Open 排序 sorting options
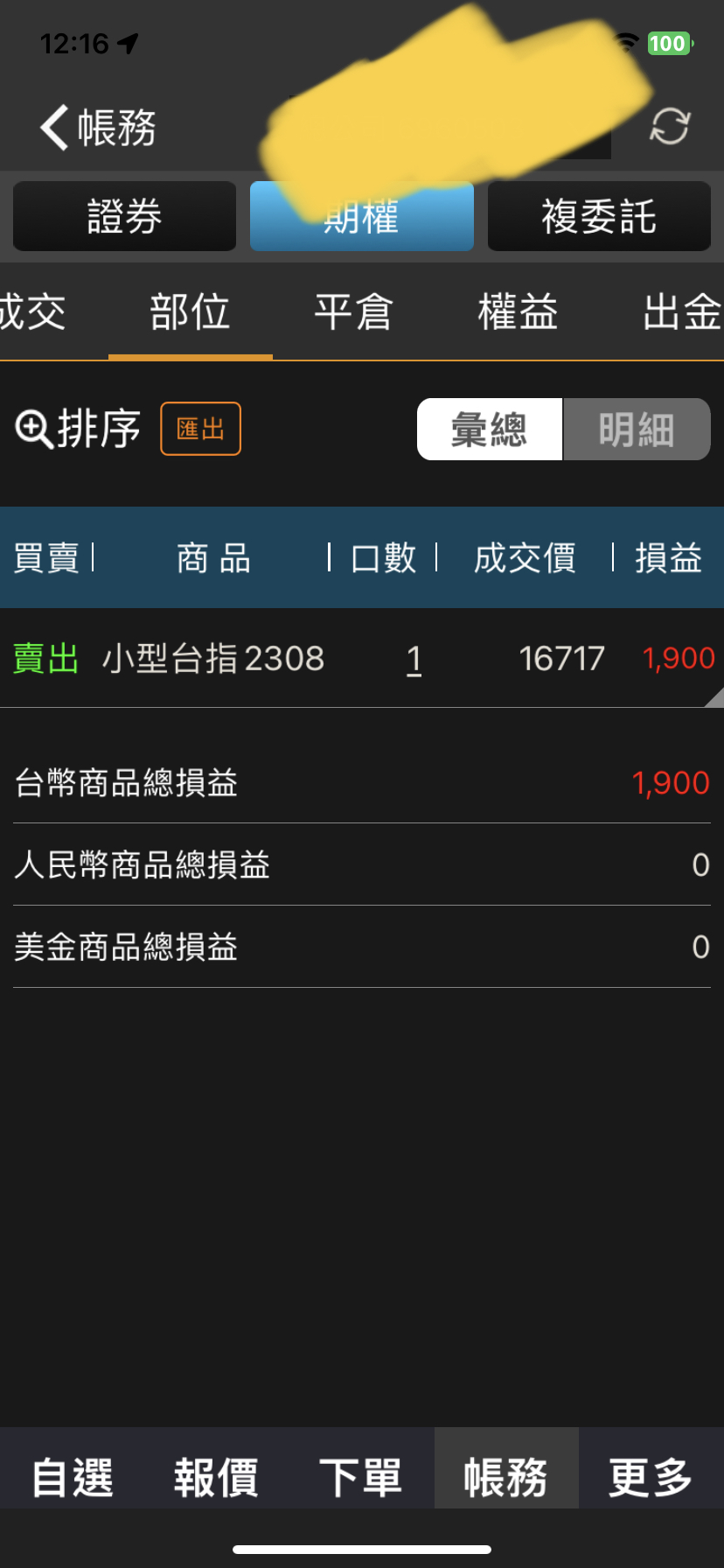This screenshot has width=724, height=1568. 79,429
